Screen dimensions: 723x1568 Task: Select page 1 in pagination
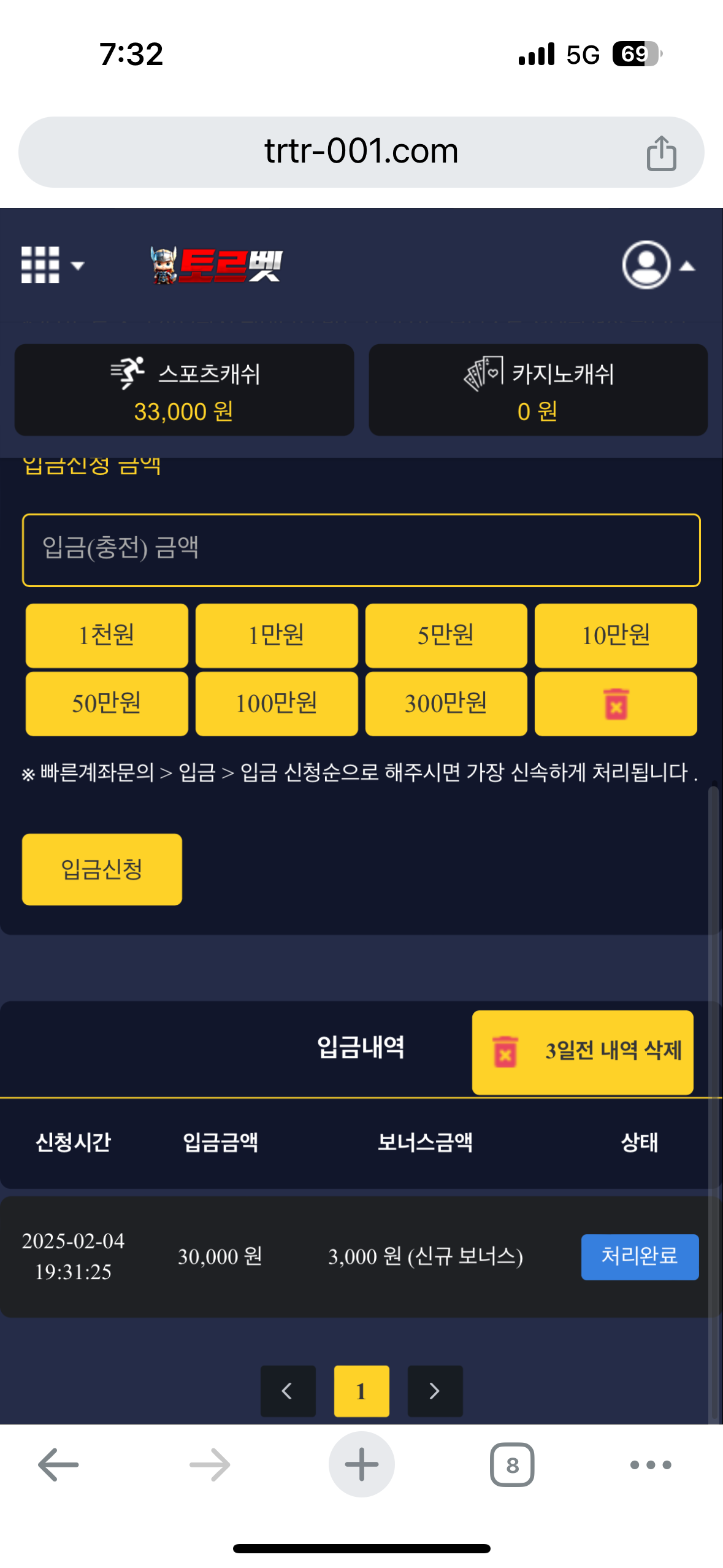point(361,1391)
